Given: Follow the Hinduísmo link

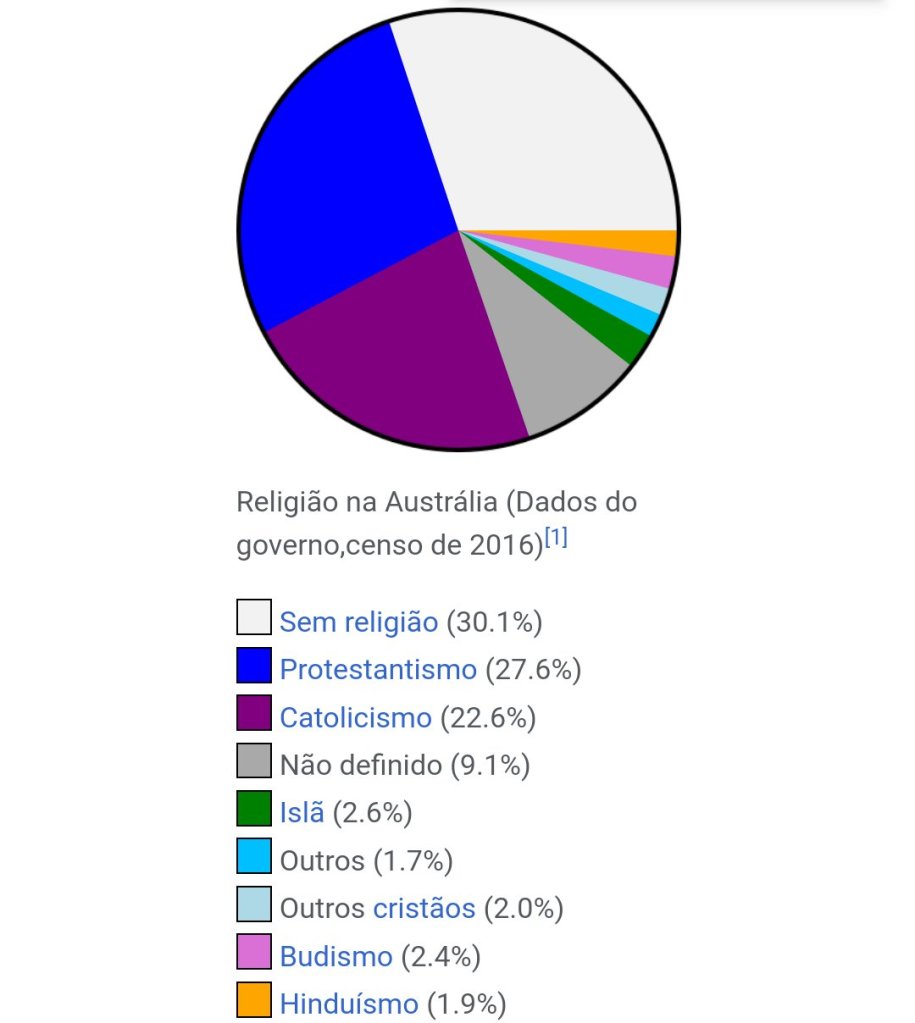Looking at the screenshot, I should pyautogui.click(x=348, y=1003).
